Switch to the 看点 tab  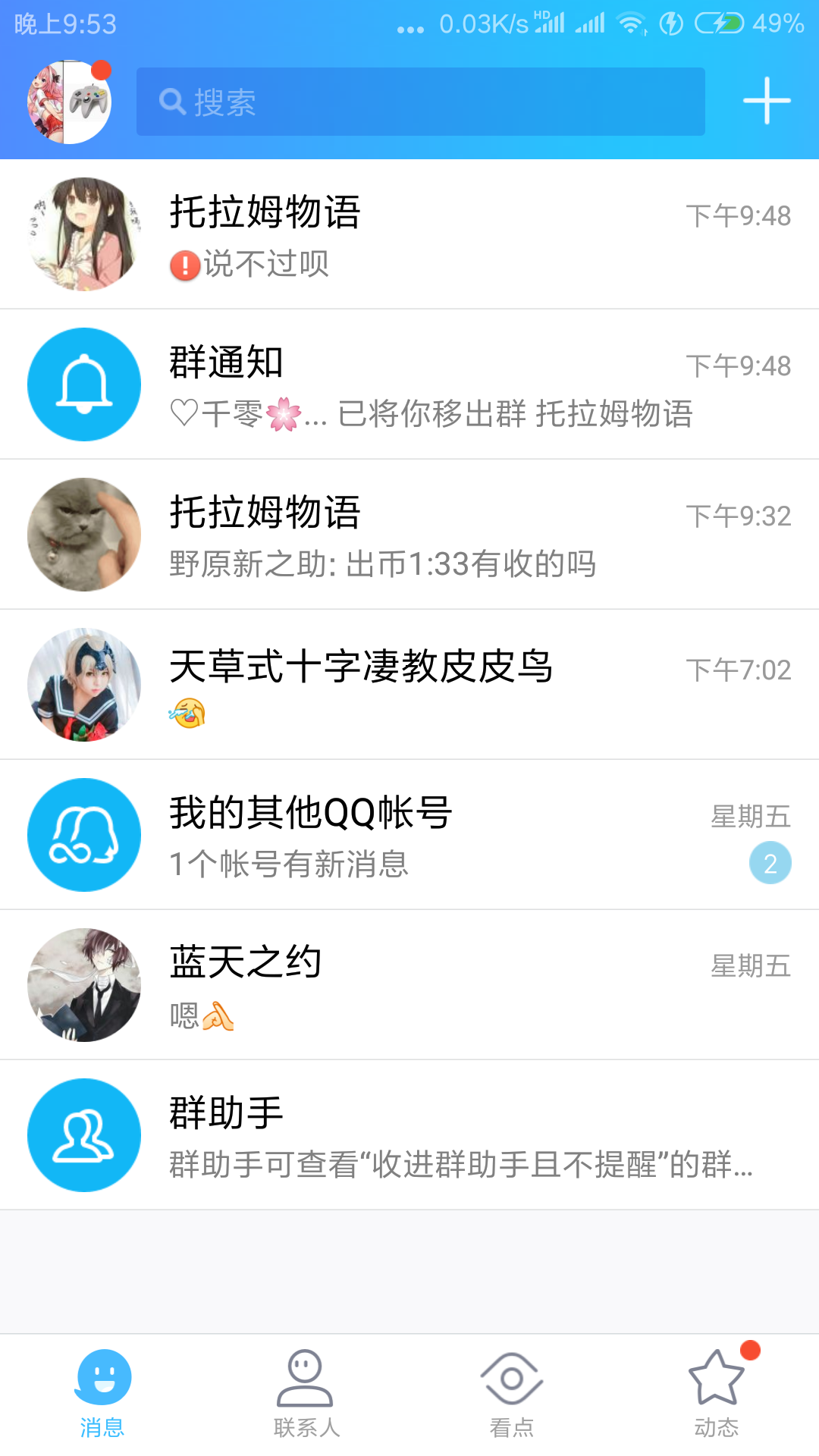tap(512, 1393)
